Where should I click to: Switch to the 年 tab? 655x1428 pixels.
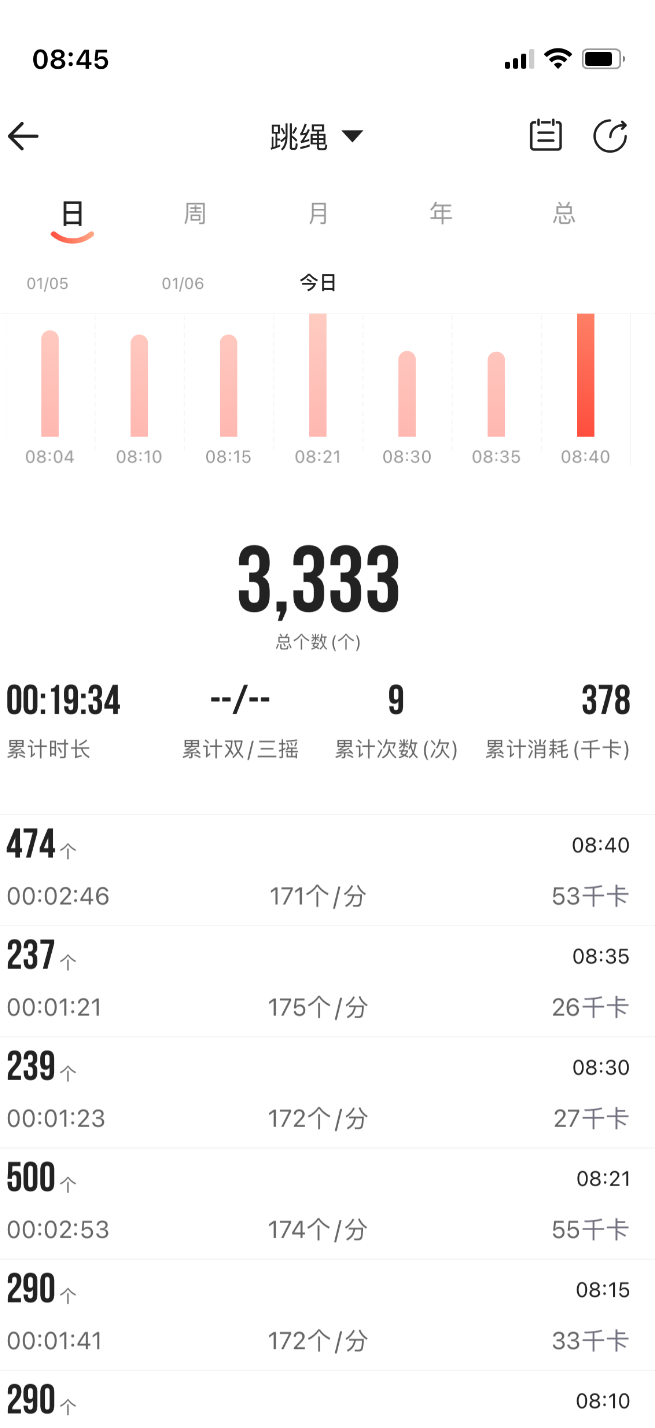(441, 213)
